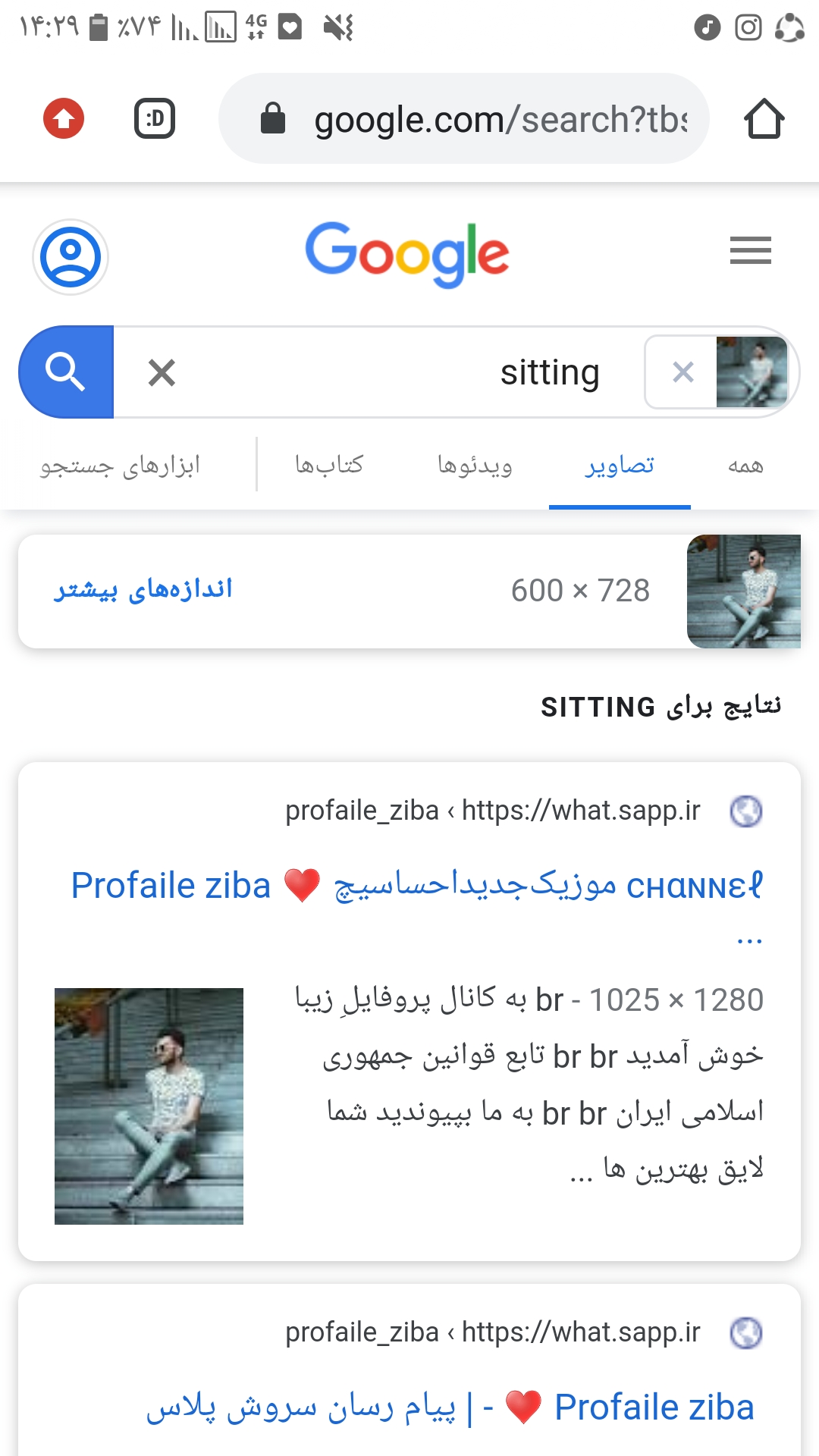
Task: Open the browser tabs switcher
Action: (x=155, y=118)
